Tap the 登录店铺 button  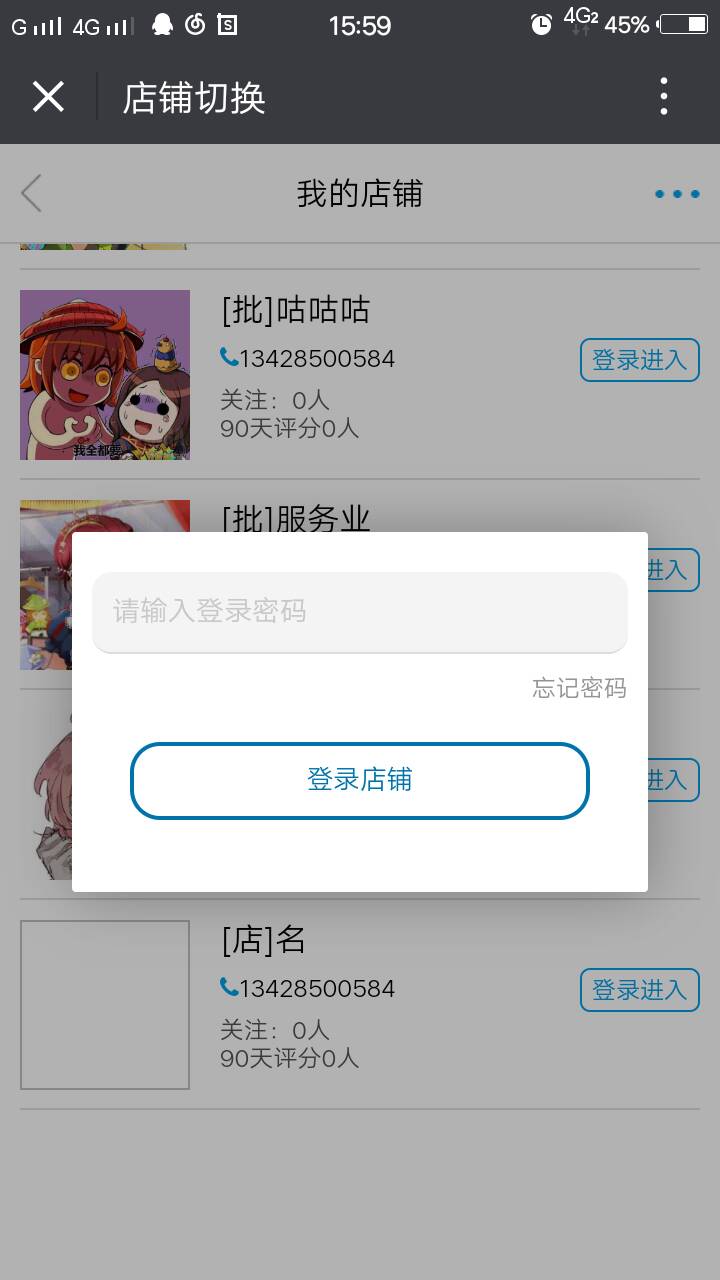click(359, 780)
